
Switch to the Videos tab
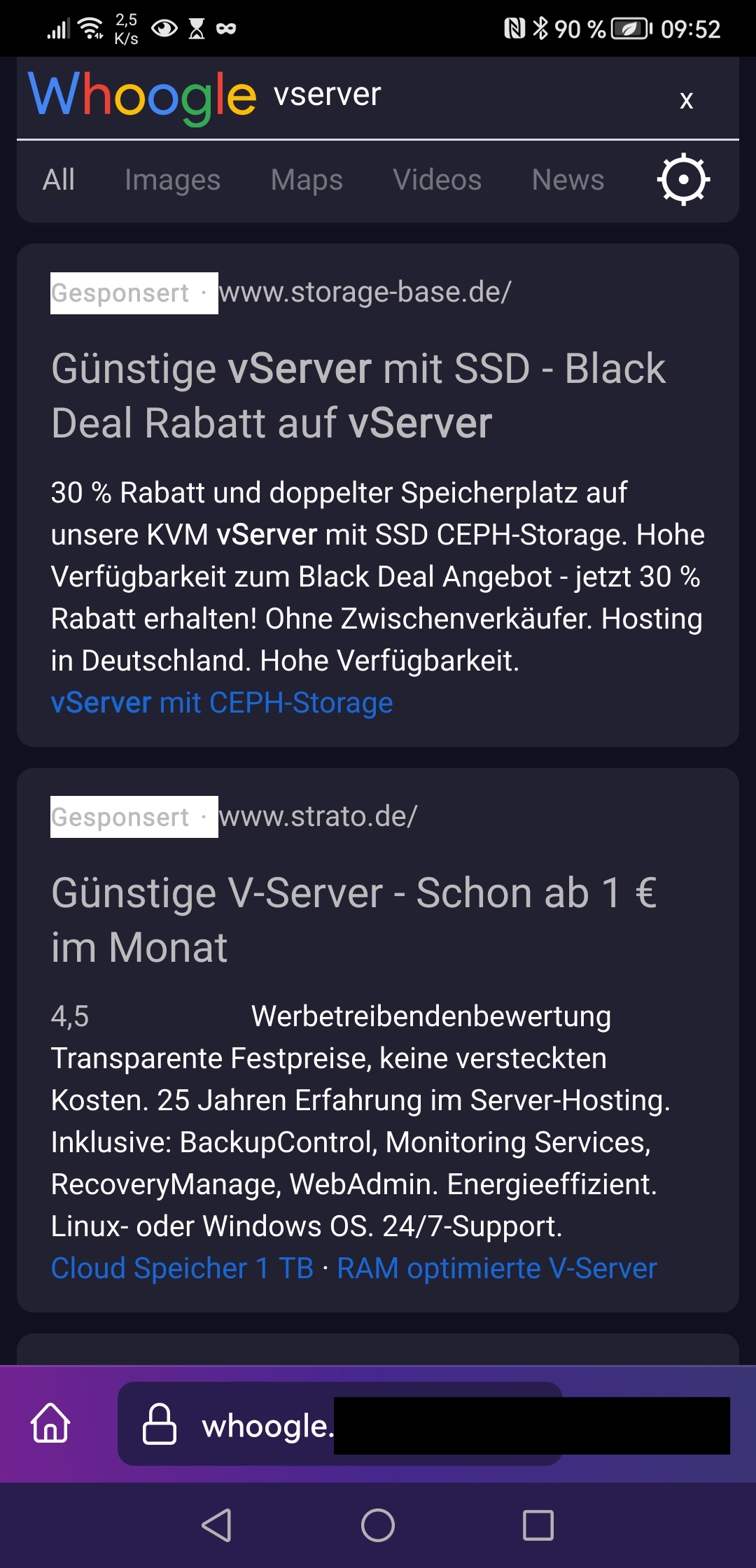pos(437,180)
